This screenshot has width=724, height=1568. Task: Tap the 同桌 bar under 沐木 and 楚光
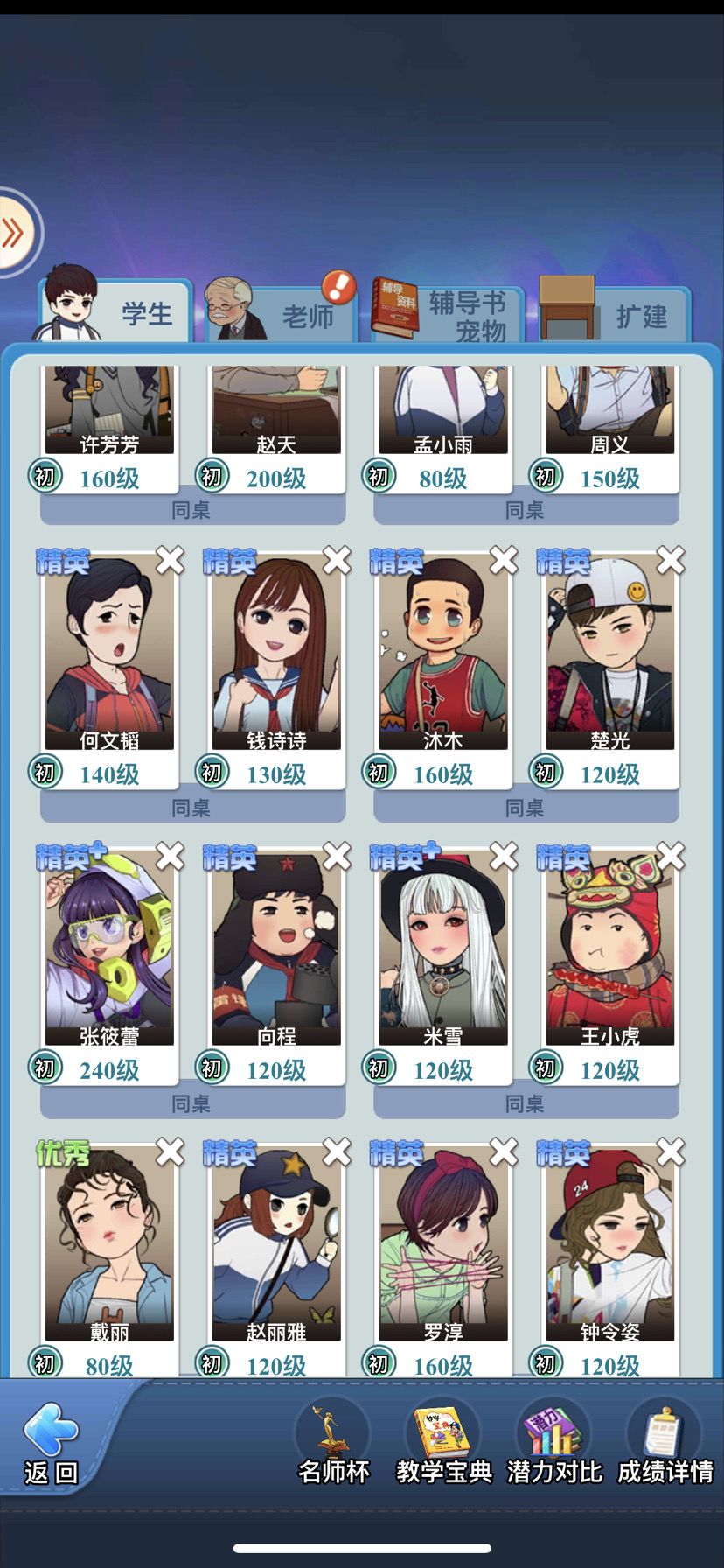tap(525, 809)
